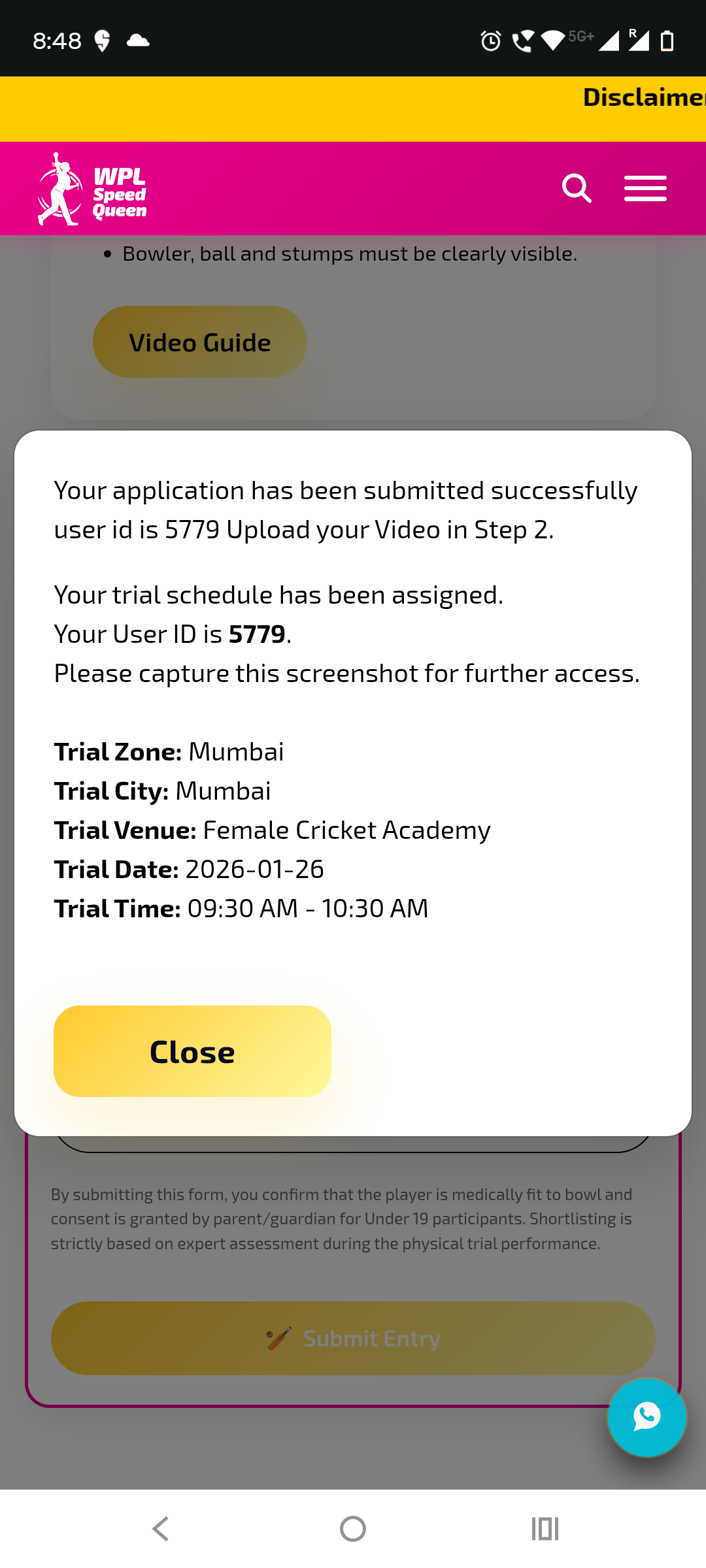Go to WPL Speed Queen home logo
706x1568 pixels.
pyautogui.click(x=92, y=189)
